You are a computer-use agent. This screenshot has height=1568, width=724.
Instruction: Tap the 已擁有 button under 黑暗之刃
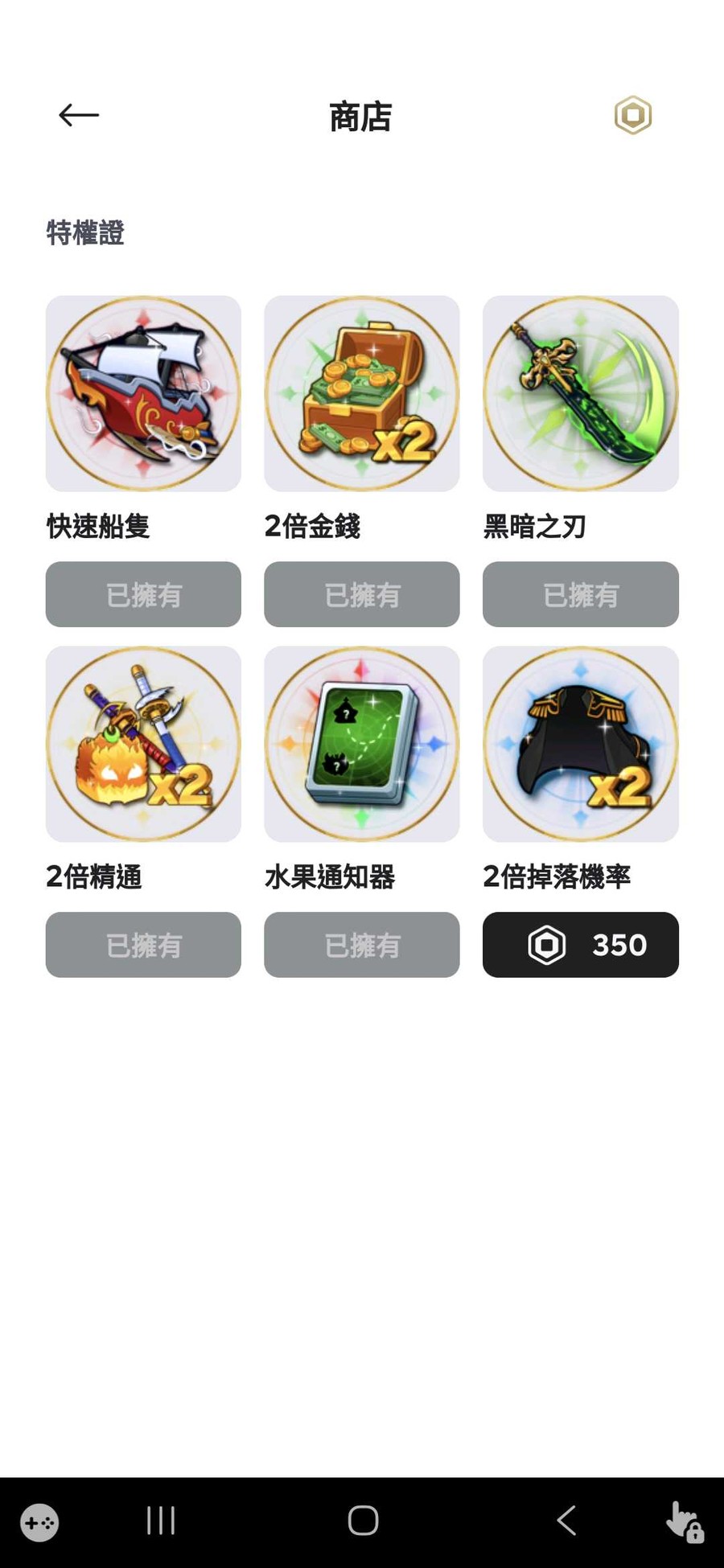pyautogui.click(x=580, y=594)
